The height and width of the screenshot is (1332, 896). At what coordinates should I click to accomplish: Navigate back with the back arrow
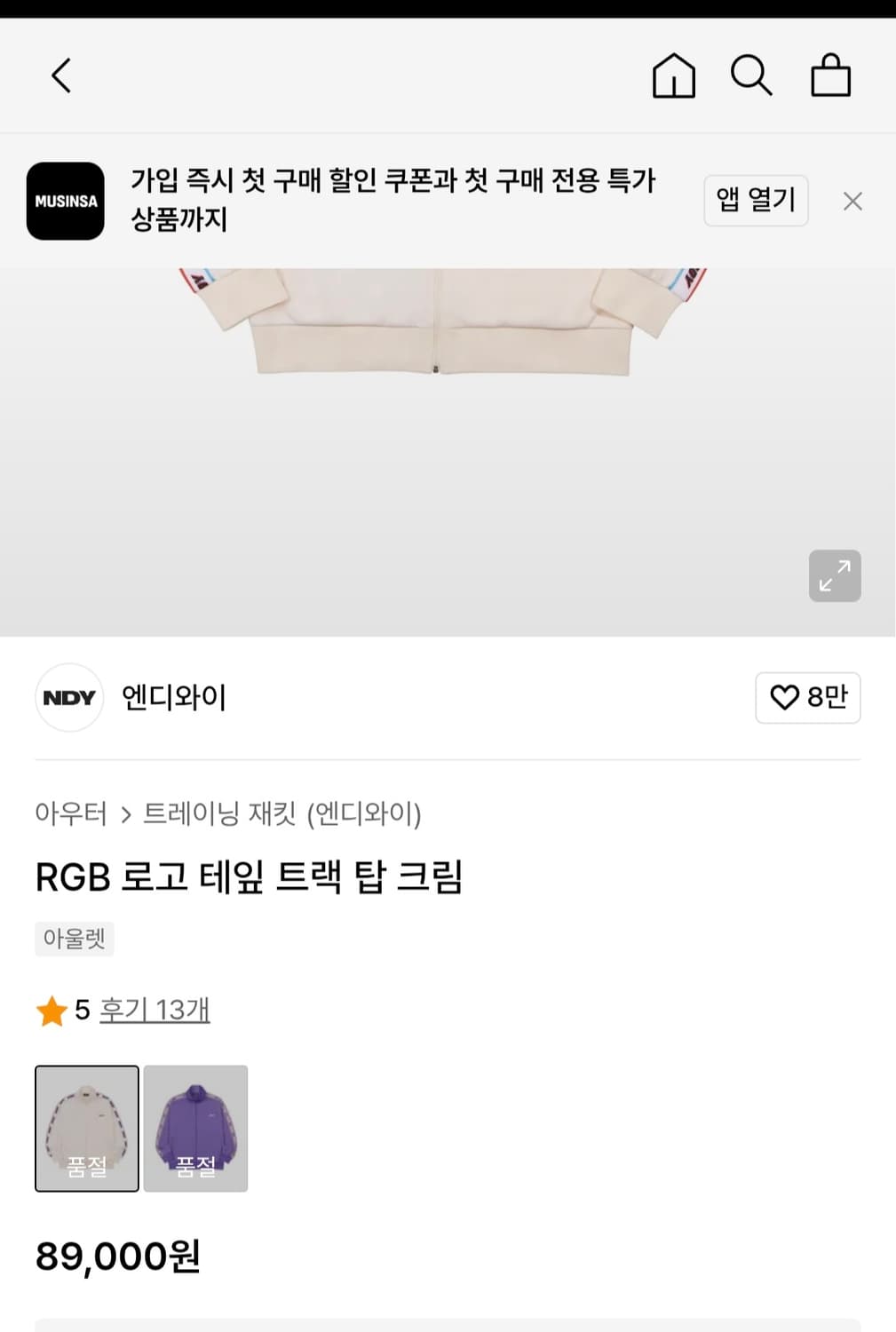pyautogui.click(x=60, y=75)
